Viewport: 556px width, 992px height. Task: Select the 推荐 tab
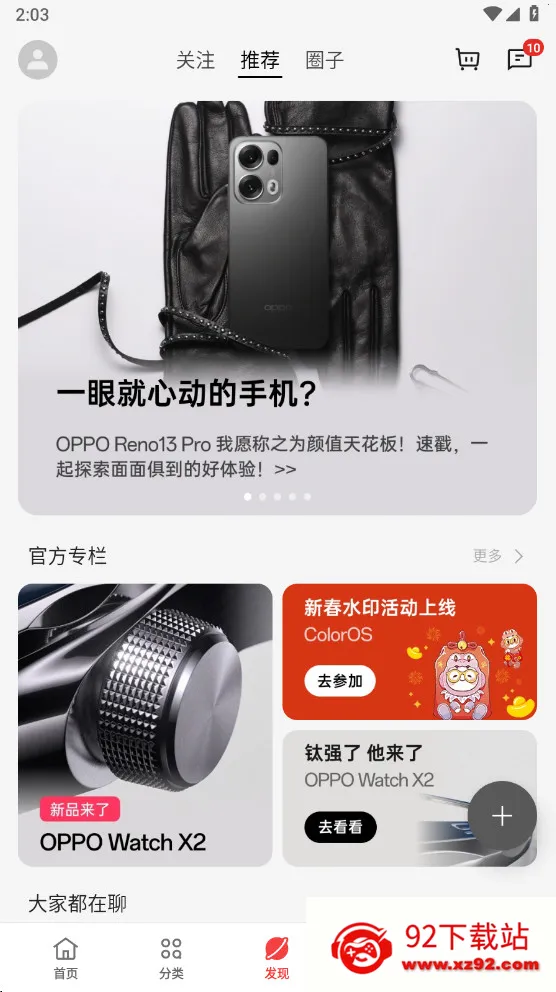tap(260, 60)
